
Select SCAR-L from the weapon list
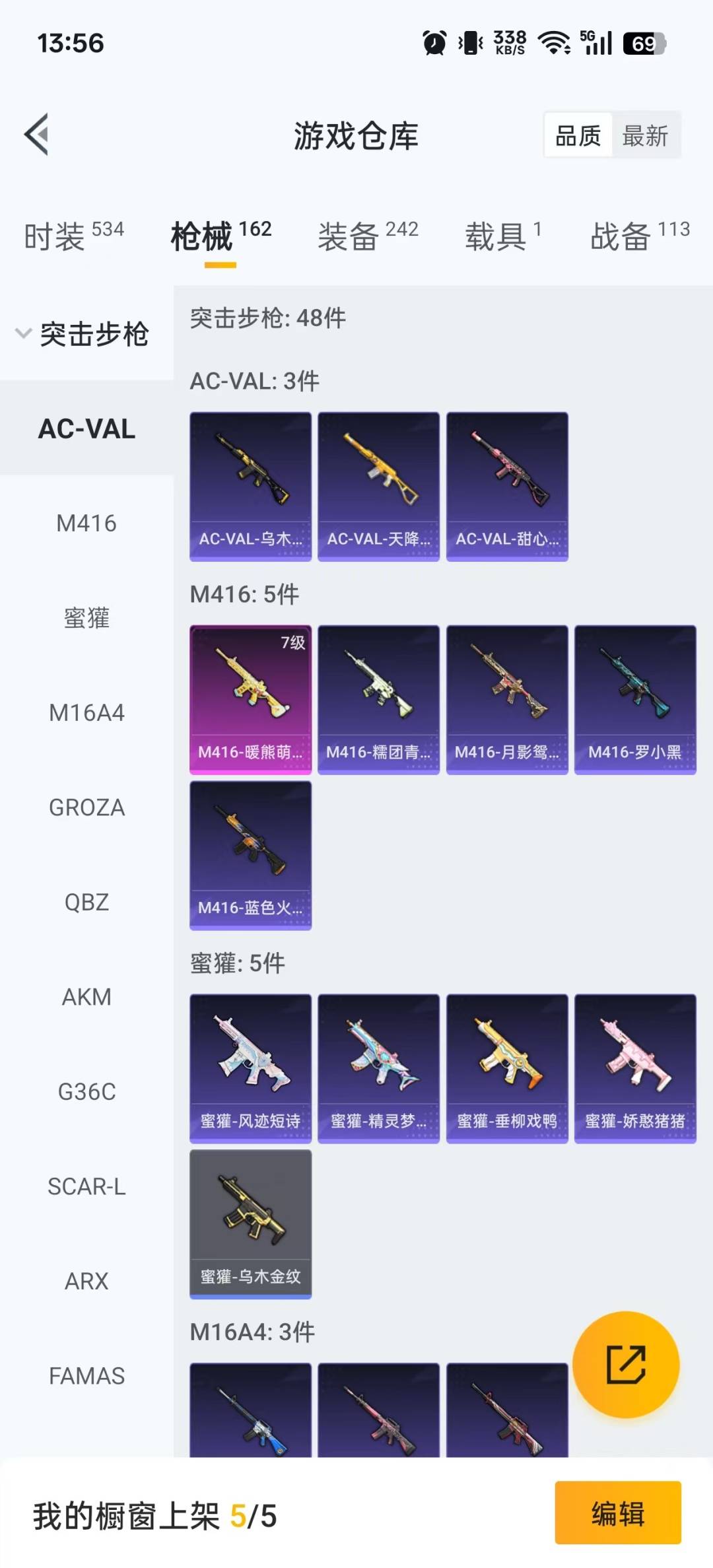(x=86, y=1186)
